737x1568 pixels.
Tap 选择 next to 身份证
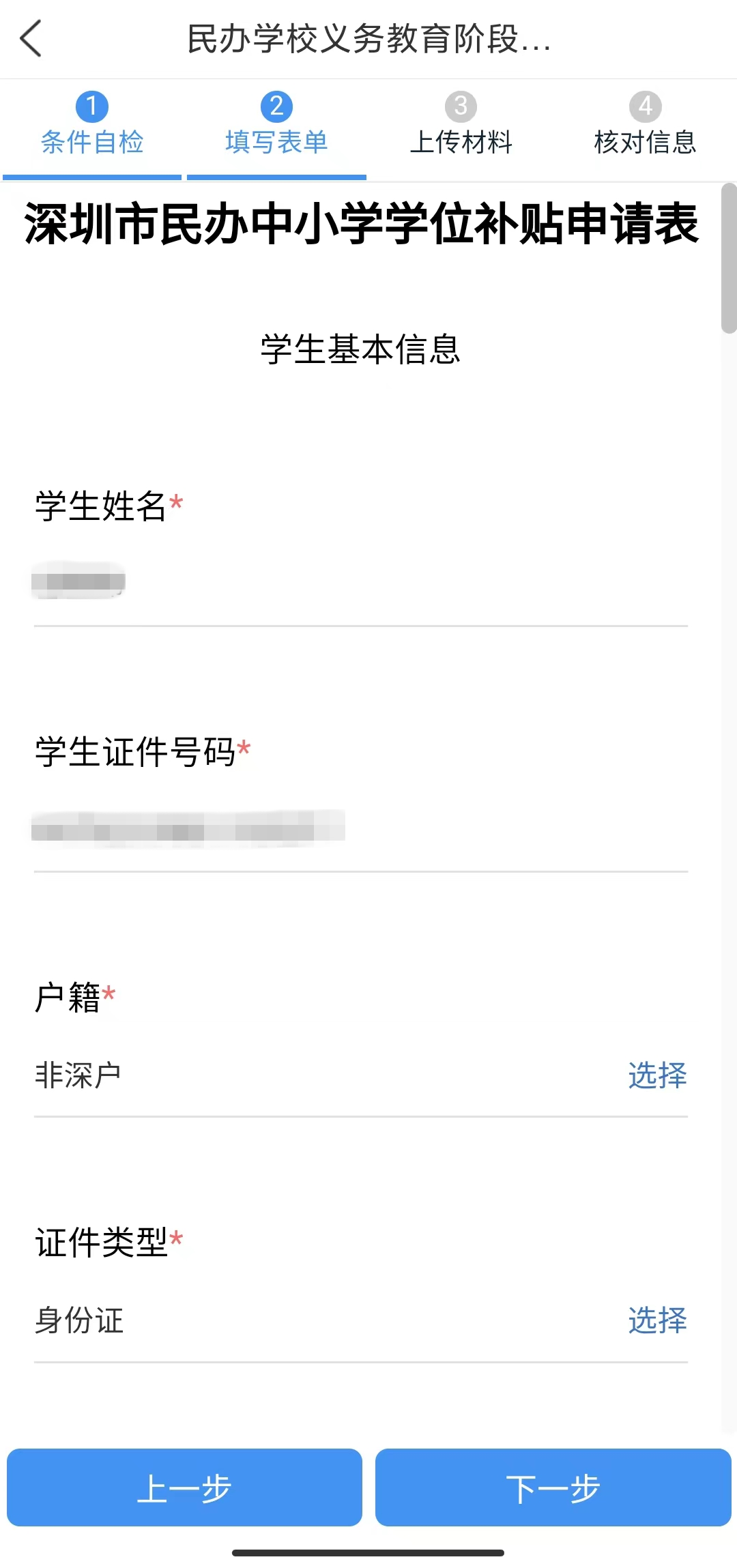coord(657,1320)
